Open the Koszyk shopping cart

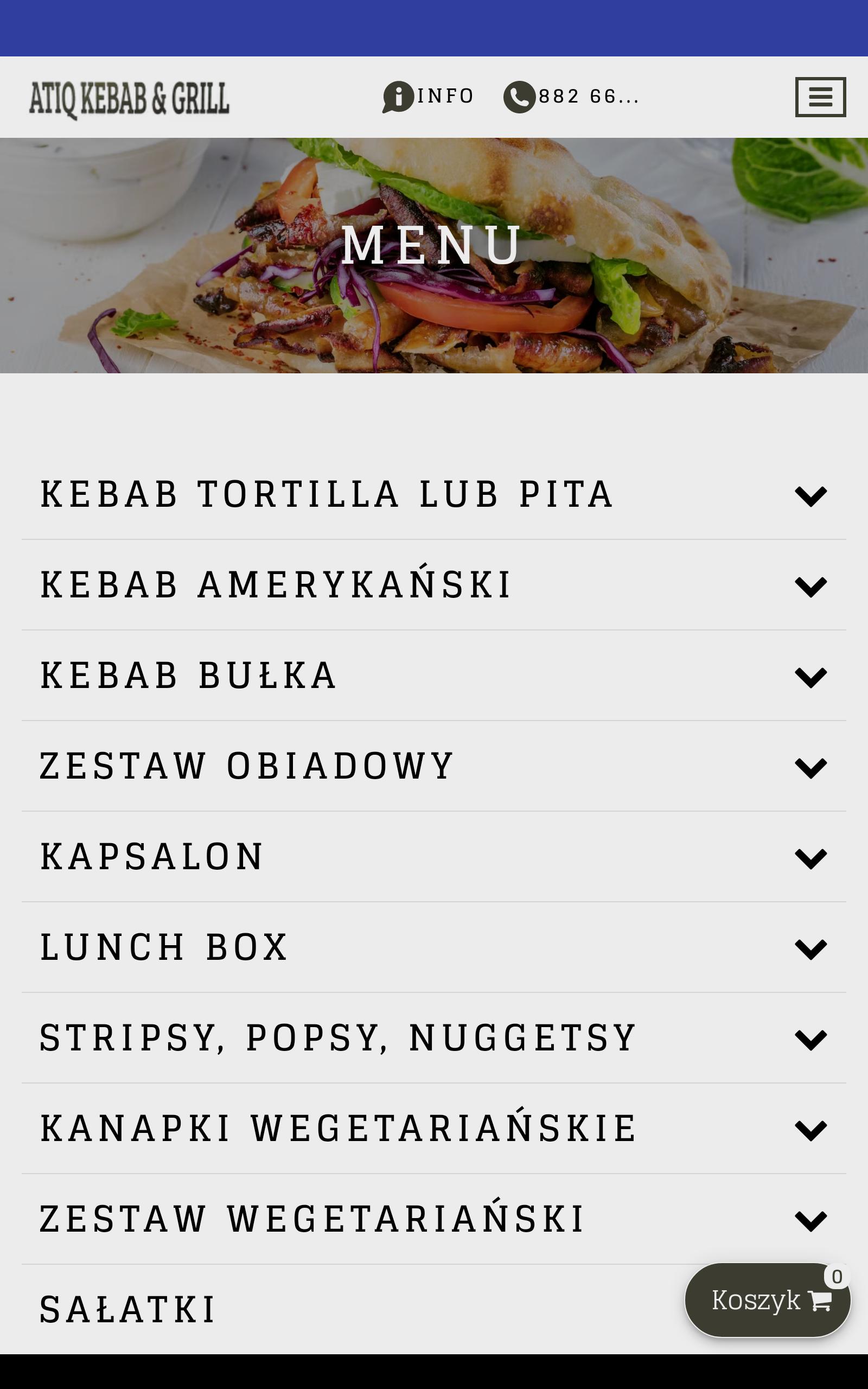(768, 1300)
